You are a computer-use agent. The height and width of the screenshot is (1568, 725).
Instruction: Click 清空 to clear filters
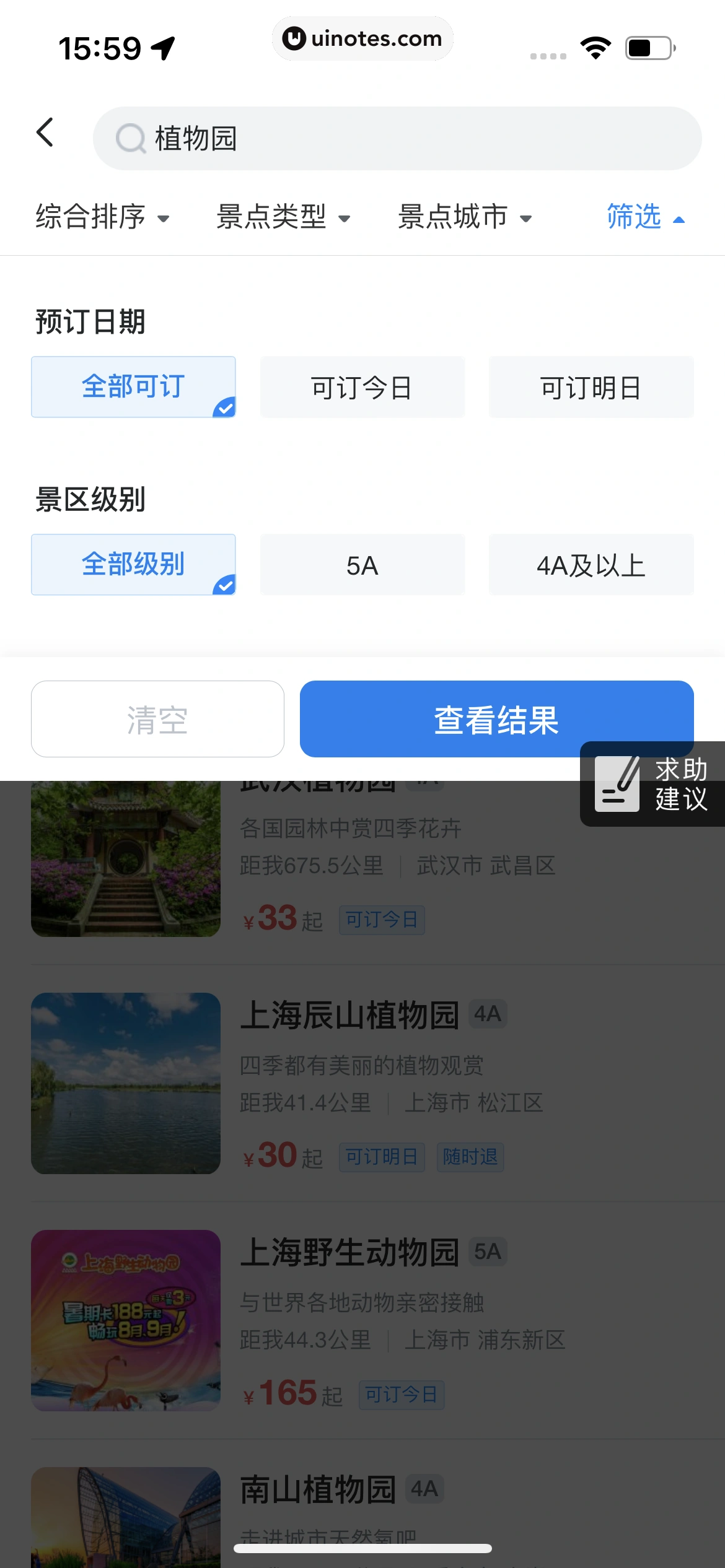157,718
